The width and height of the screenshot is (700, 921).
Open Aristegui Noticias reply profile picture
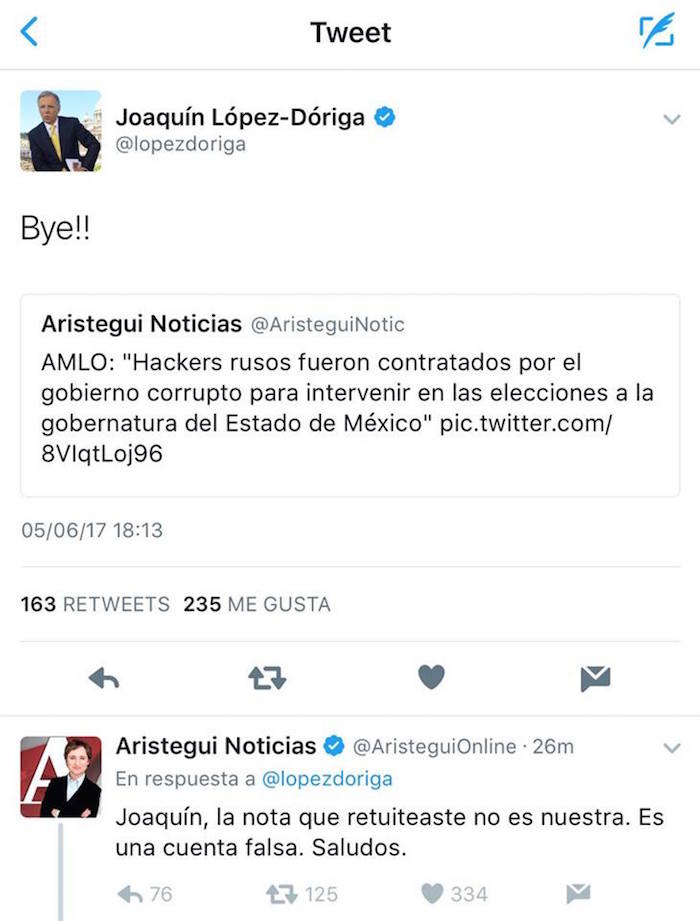tap(60, 777)
